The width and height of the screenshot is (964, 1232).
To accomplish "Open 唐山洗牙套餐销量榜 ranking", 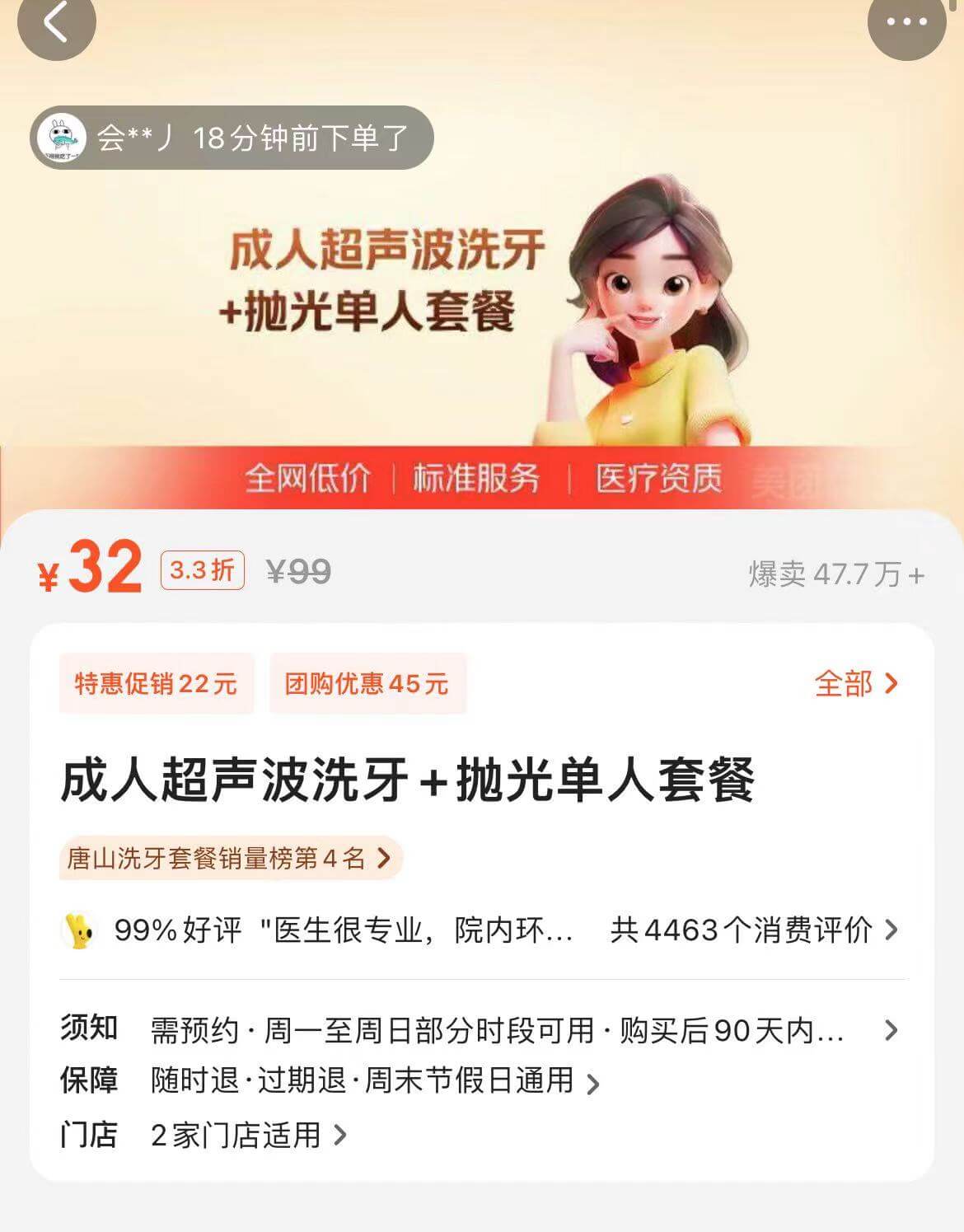I will [229, 859].
